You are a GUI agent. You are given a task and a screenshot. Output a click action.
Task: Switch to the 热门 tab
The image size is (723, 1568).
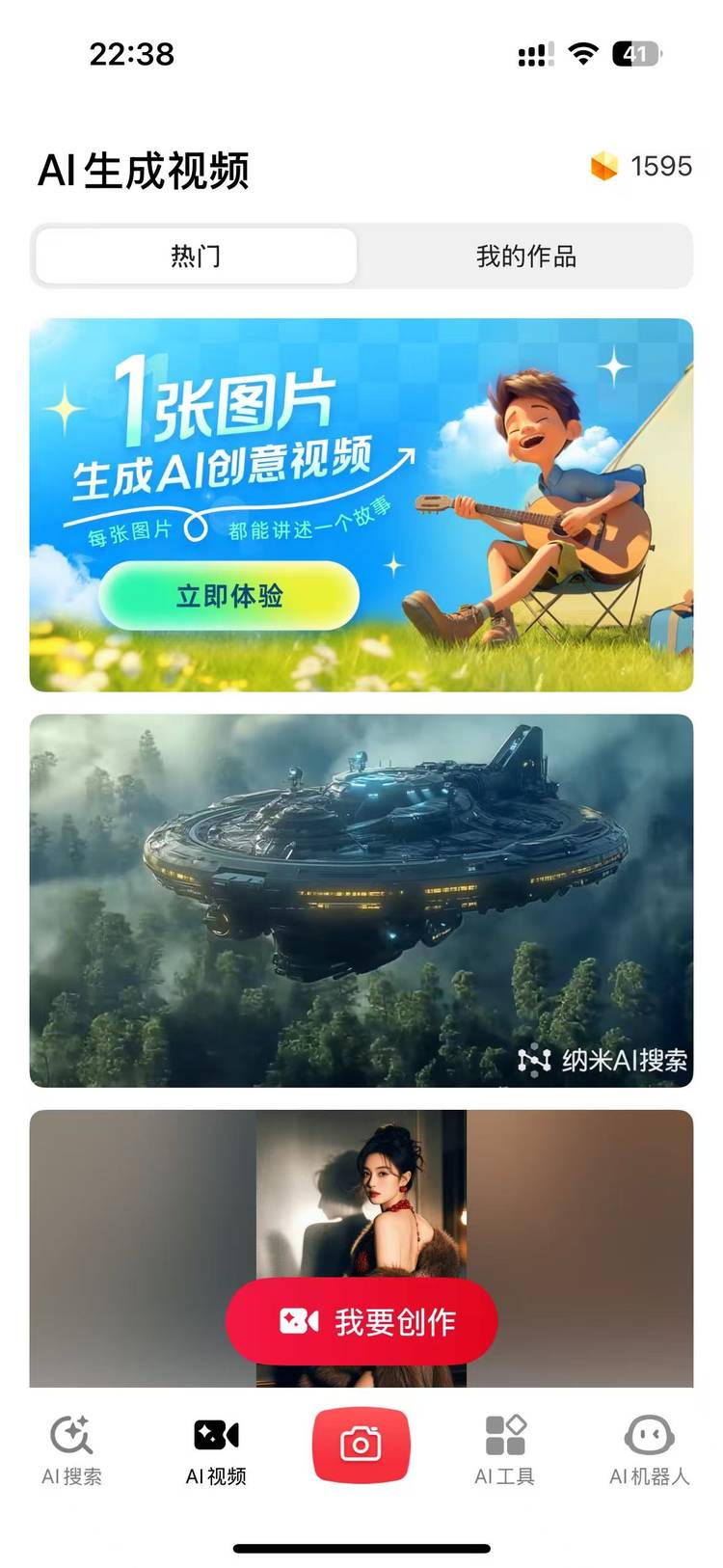coord(197,257)
